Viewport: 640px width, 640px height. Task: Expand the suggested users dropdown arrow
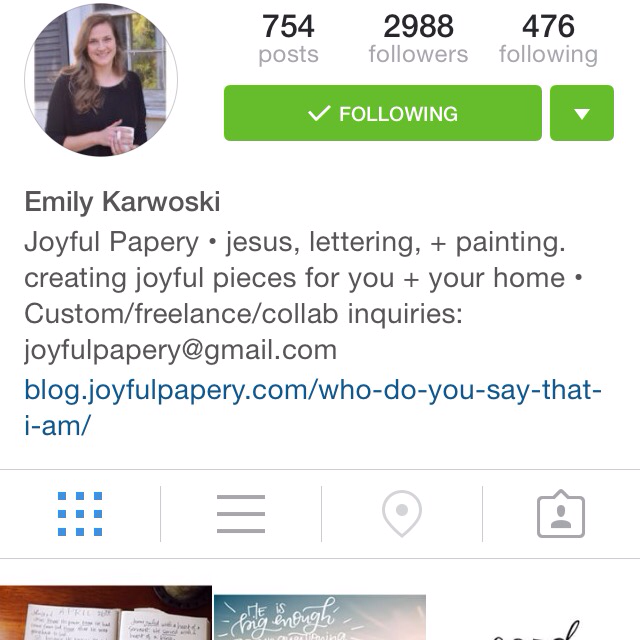(x=581, y=113)
